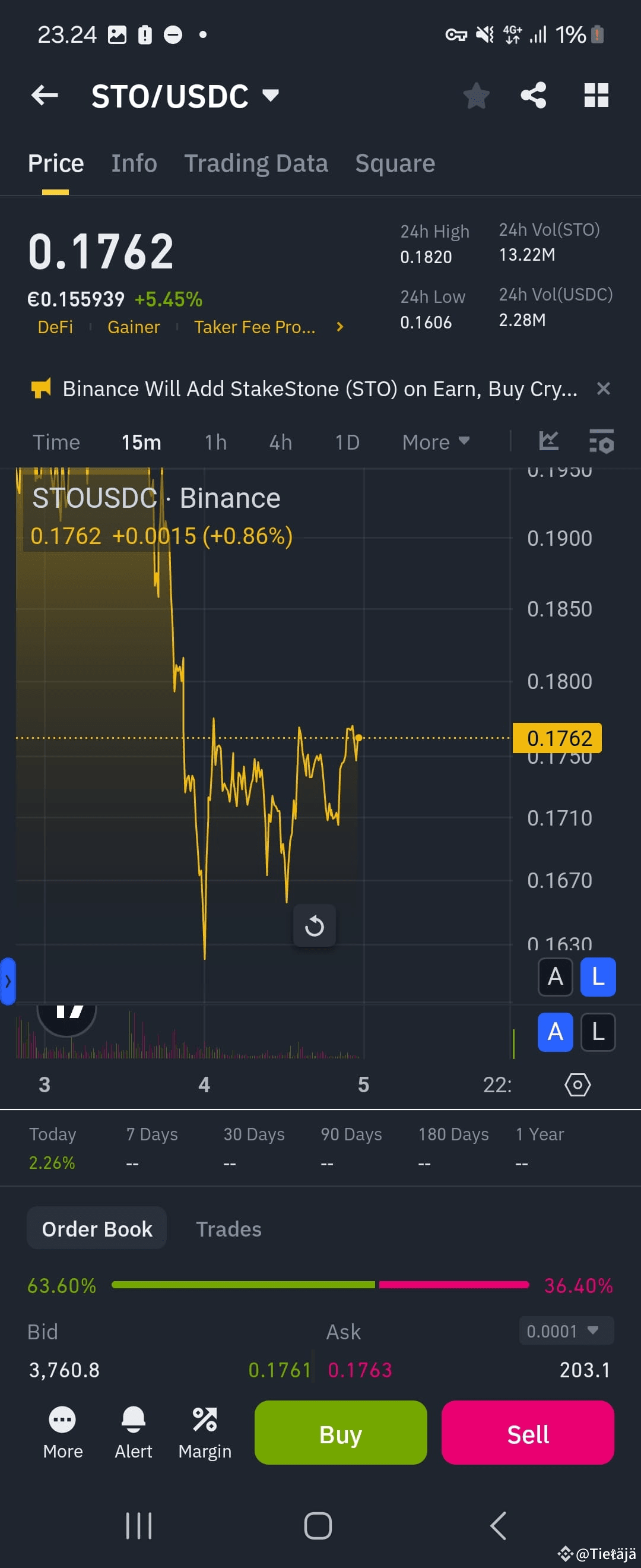Toggle the L overlay on the chart

(x=598, y=977)
